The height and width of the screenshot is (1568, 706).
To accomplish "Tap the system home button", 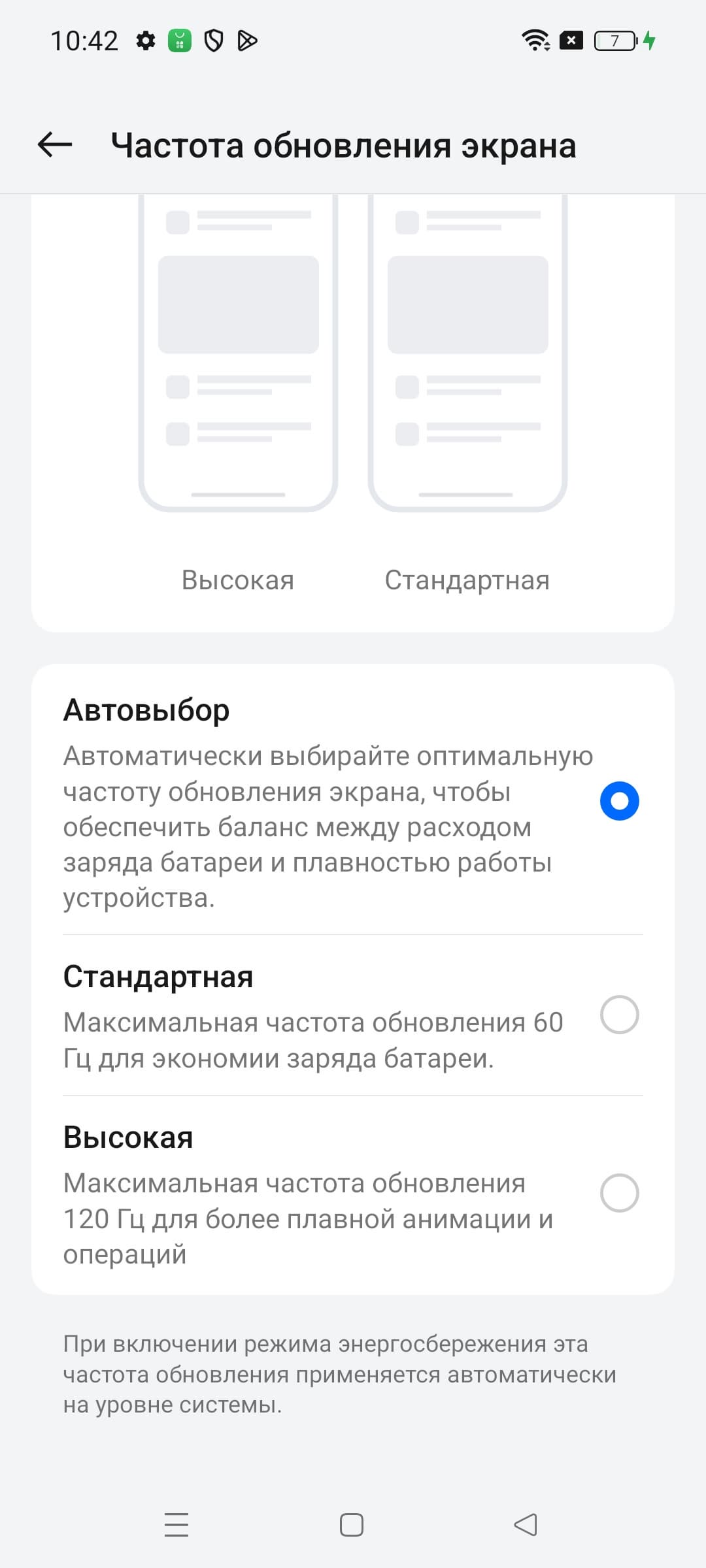I will [x=352, y=1525].
